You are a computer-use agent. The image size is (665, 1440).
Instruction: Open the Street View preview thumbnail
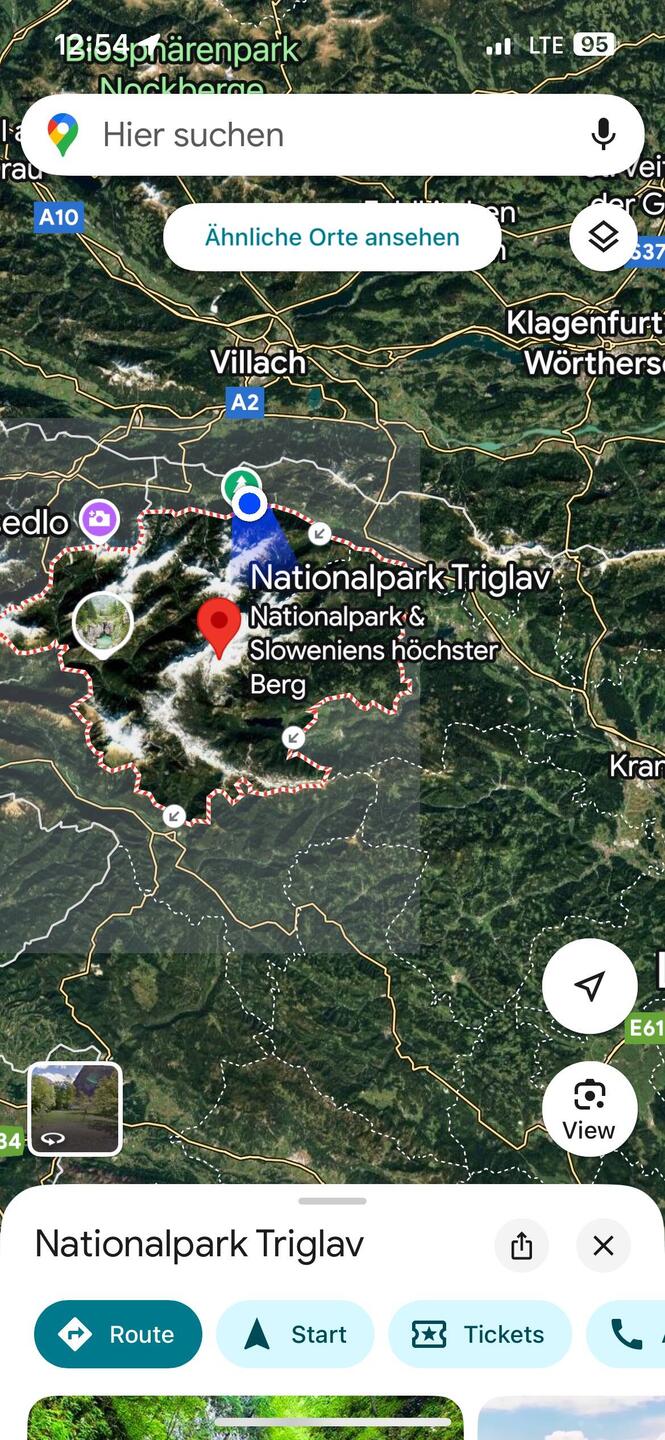click(x=75, y=1108)
